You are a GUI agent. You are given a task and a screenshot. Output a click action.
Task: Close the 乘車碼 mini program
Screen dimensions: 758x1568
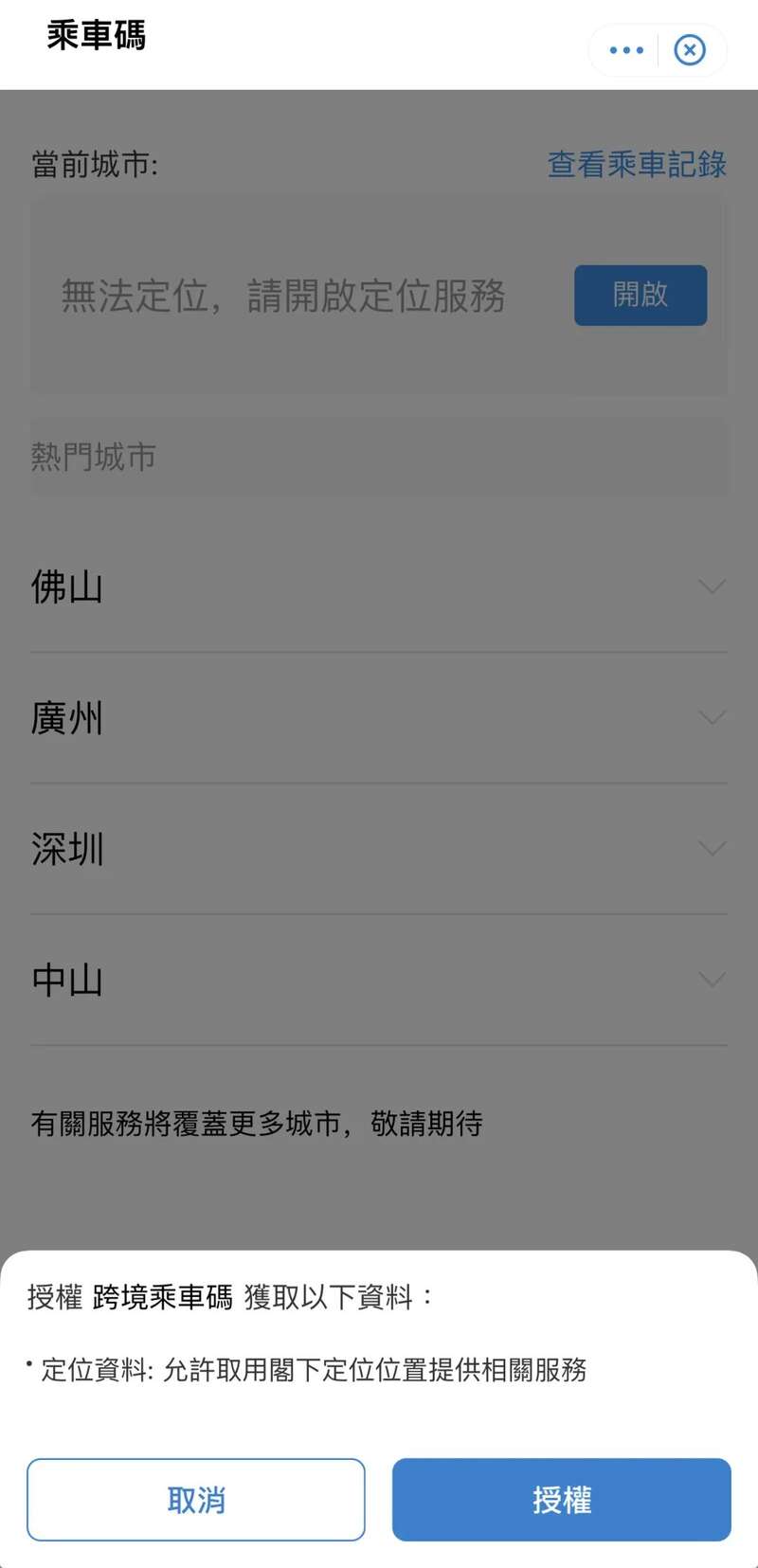point(690,50)
